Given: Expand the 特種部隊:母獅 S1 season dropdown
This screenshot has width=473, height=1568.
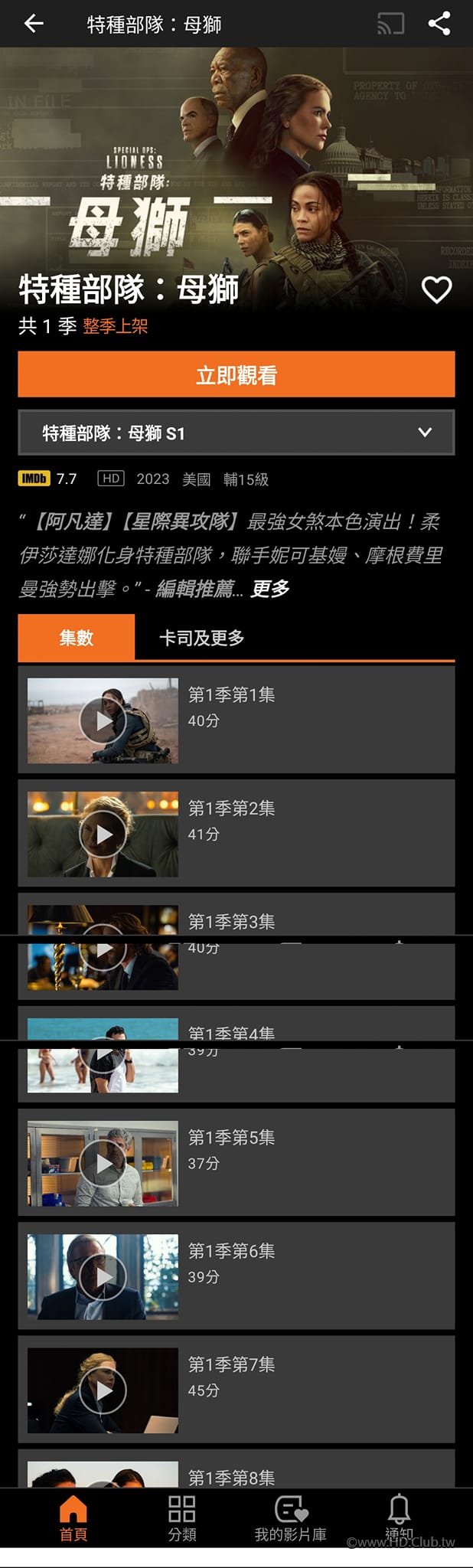Looking at the screenshot, I should [236, 433].
